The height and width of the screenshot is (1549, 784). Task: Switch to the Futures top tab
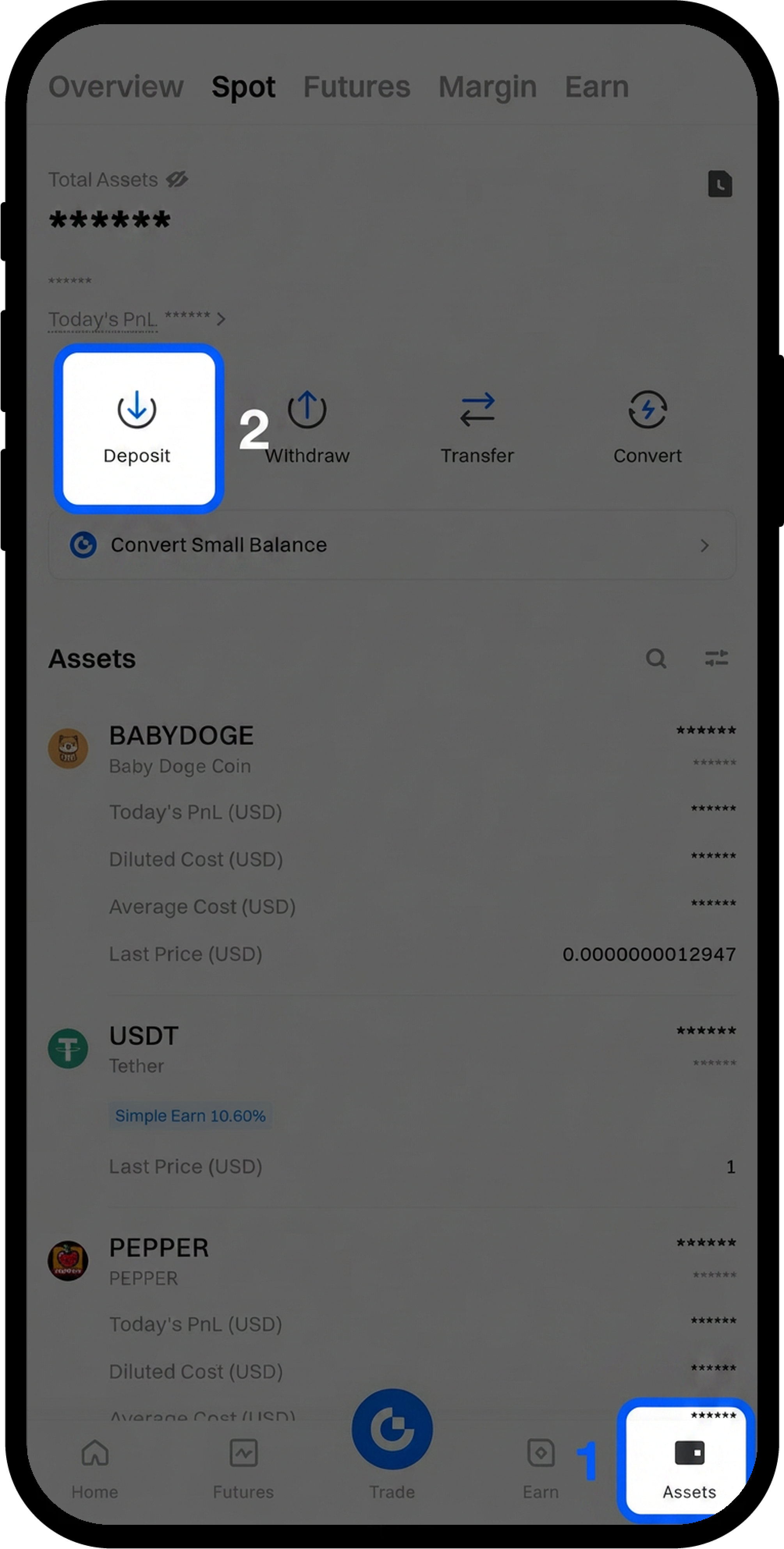coord(357,87)
